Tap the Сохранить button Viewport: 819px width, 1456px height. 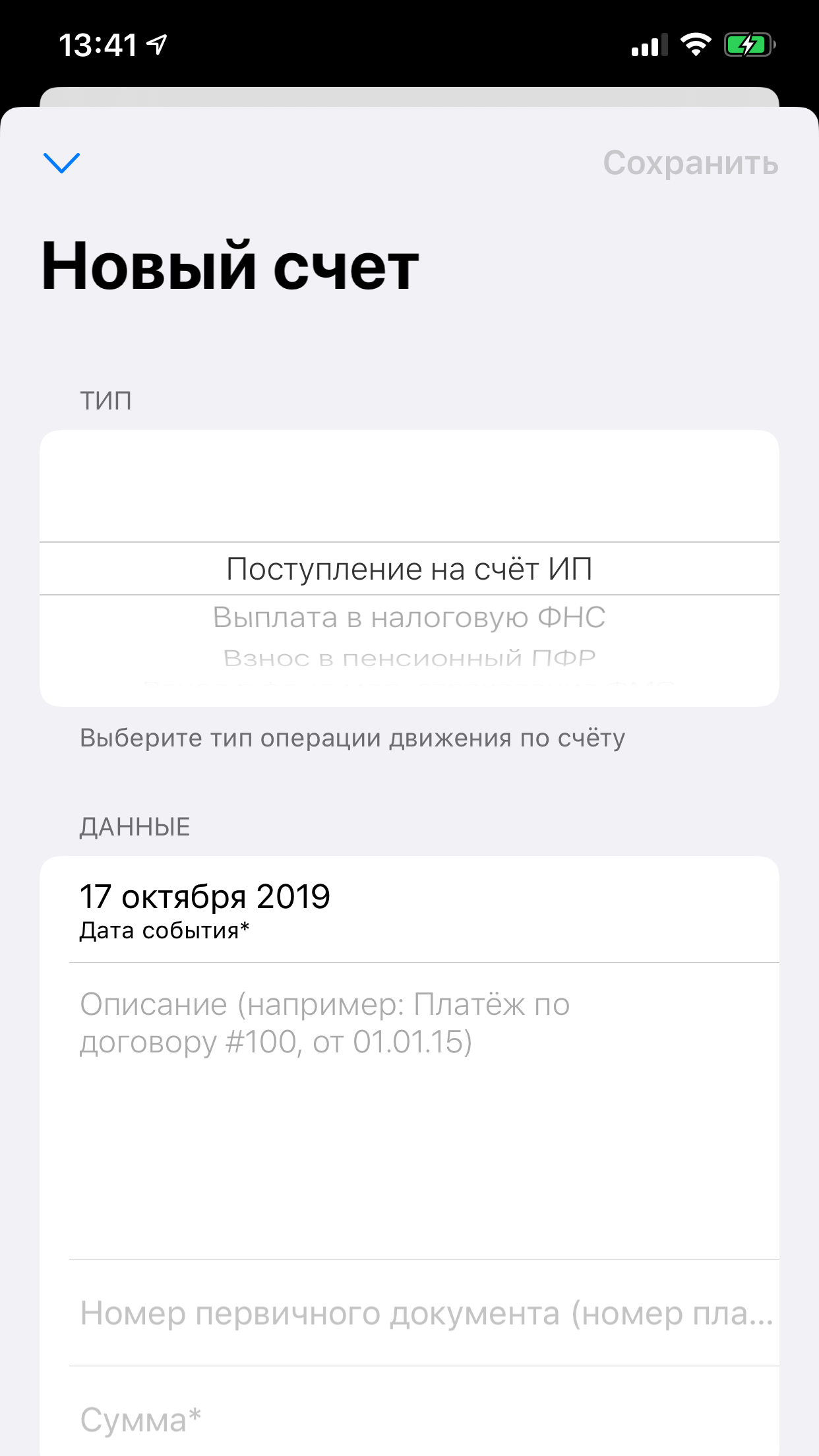(x=691, y=162)
